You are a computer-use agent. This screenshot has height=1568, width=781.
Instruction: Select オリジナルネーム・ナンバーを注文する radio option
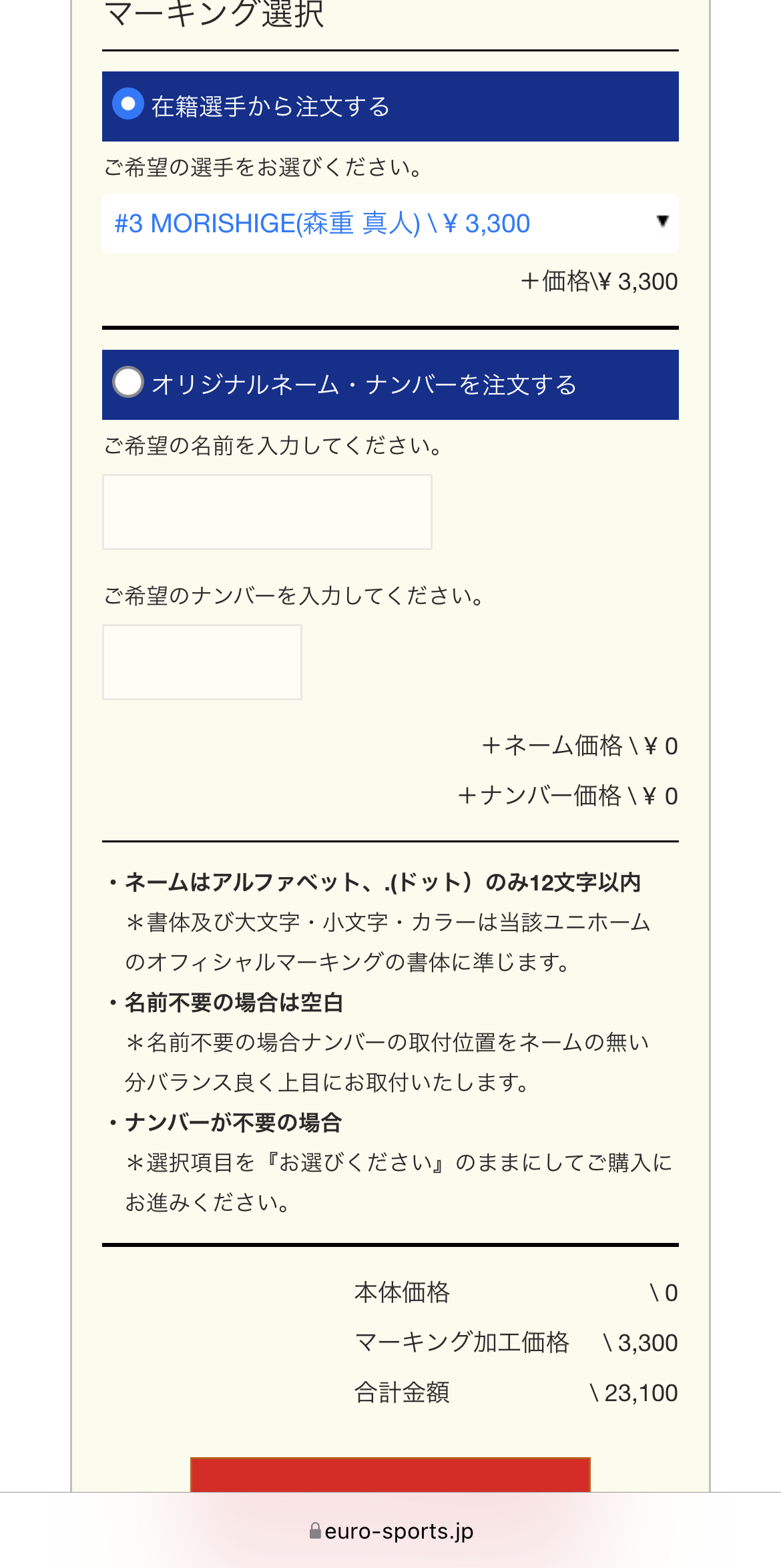coord(128,382)
